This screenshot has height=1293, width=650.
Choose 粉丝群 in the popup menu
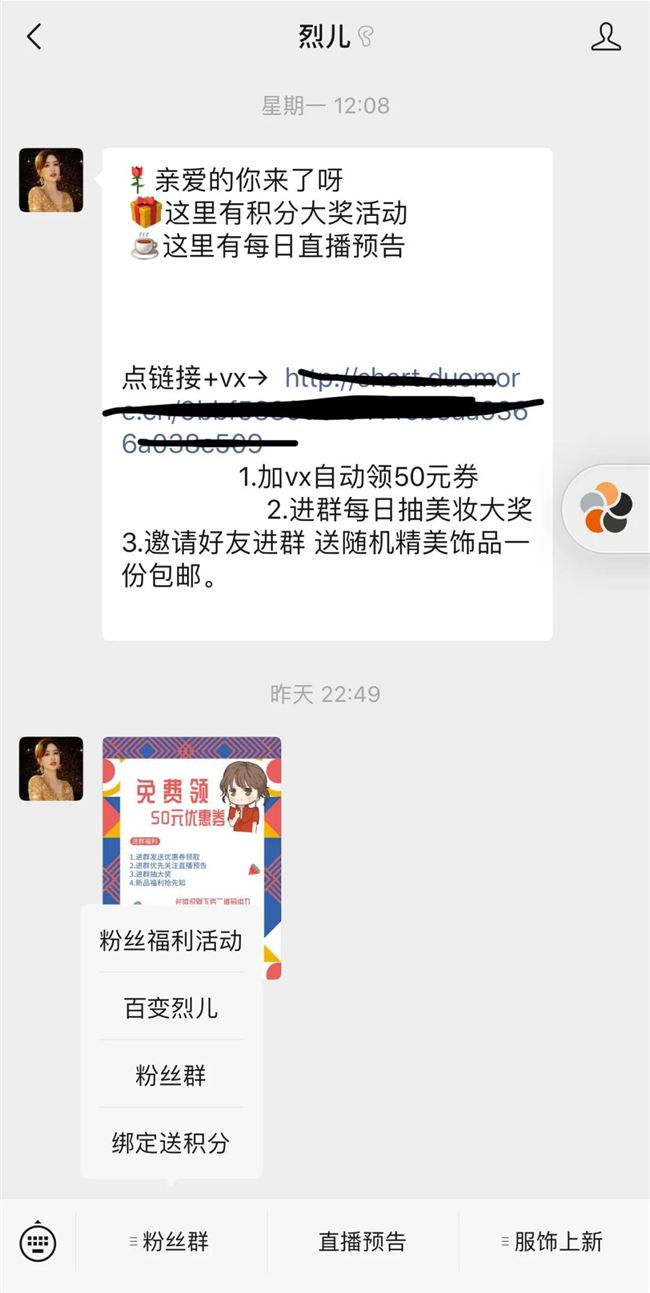tap(171, 1076)
